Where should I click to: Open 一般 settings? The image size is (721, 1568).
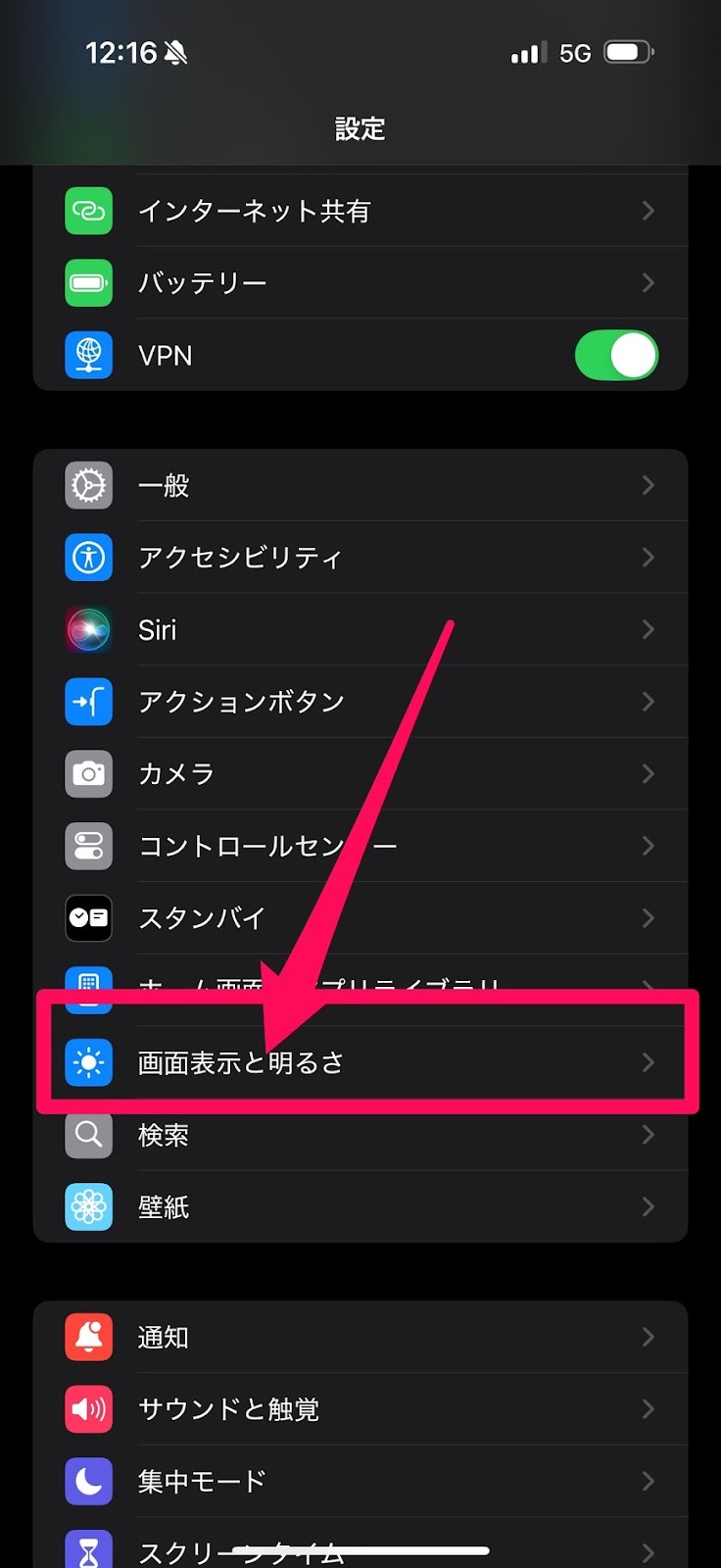click(360, 485)
